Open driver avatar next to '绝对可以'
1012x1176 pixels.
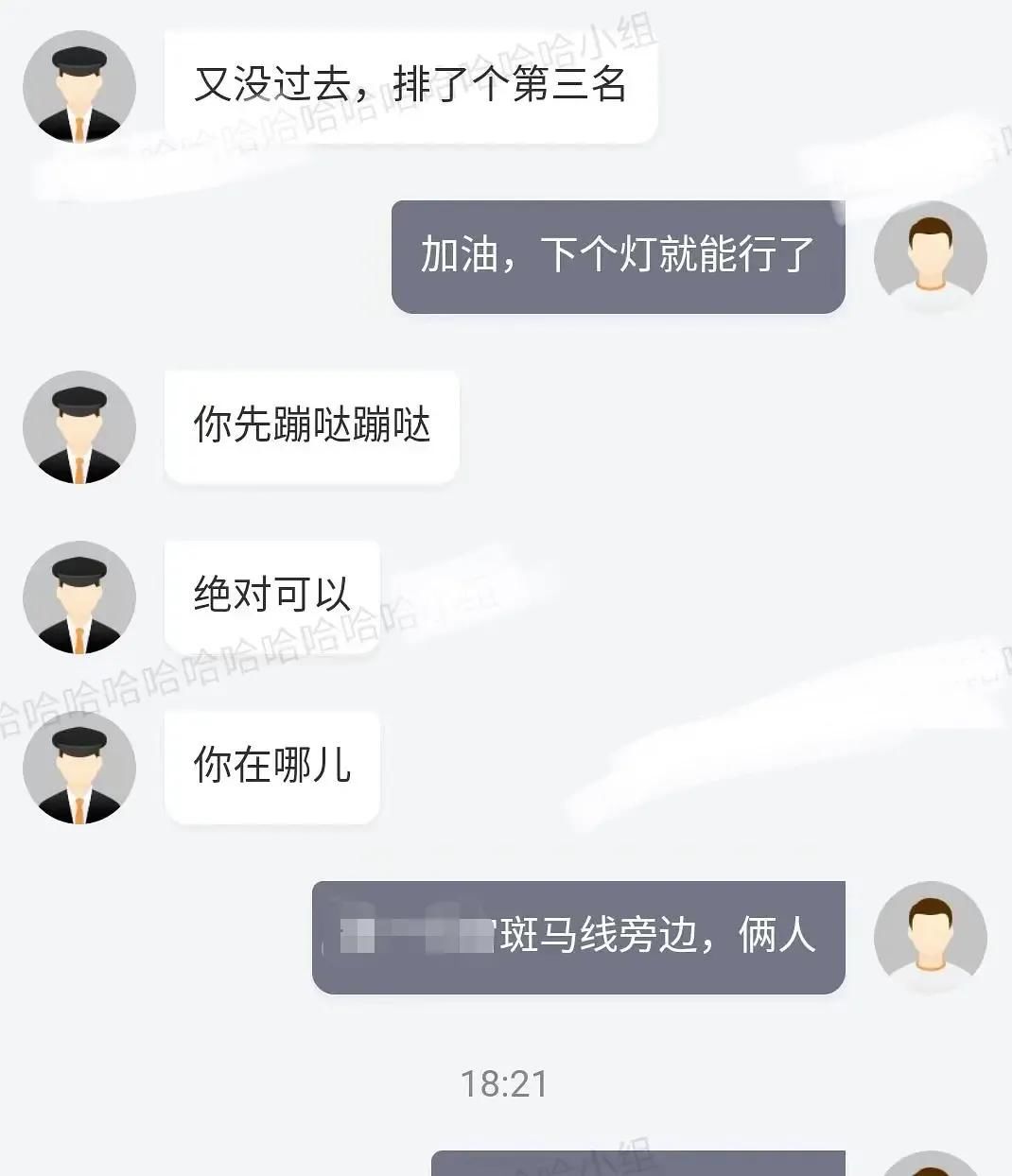point(79,597)
